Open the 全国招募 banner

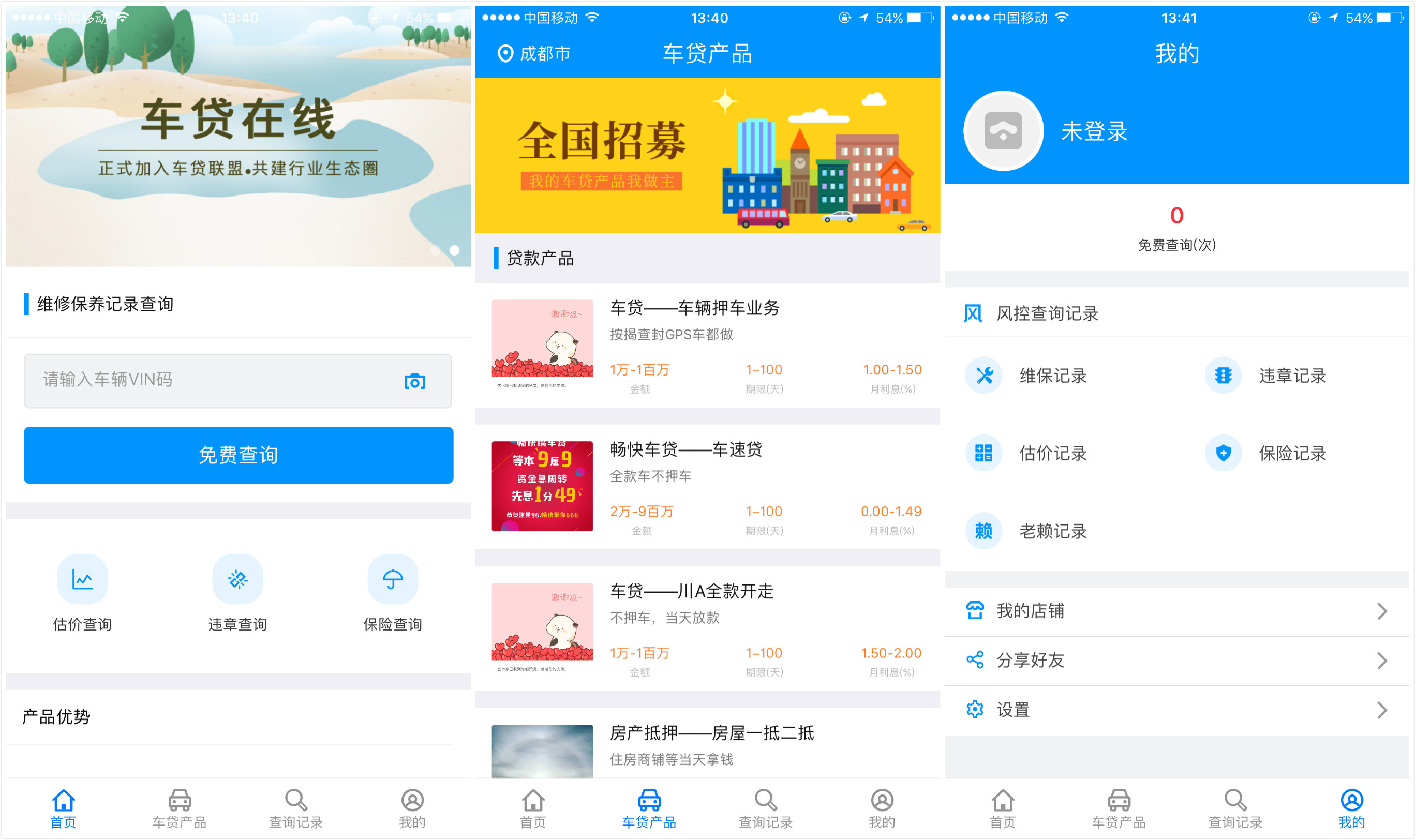coord(707,156)
